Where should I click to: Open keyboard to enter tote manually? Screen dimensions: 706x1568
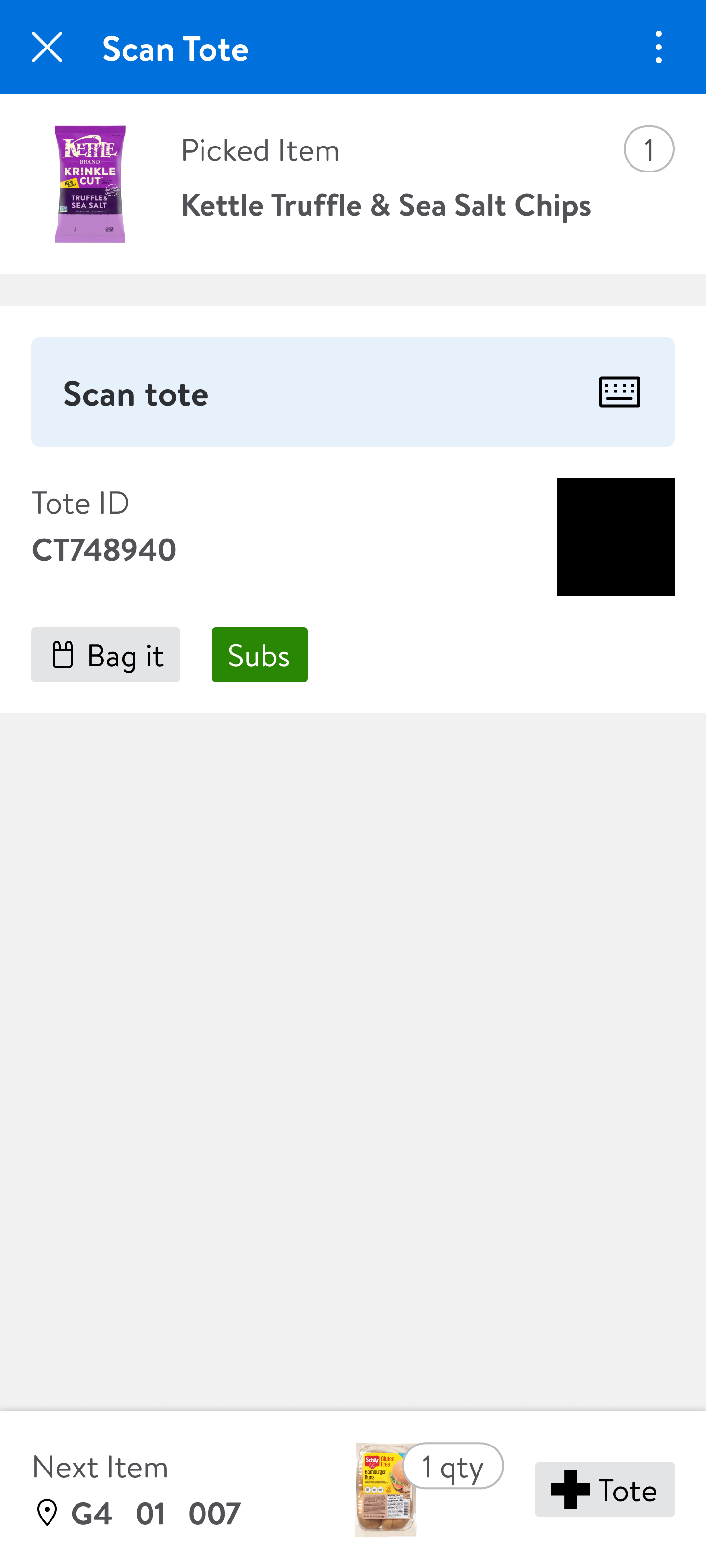[x=619, y=392]
